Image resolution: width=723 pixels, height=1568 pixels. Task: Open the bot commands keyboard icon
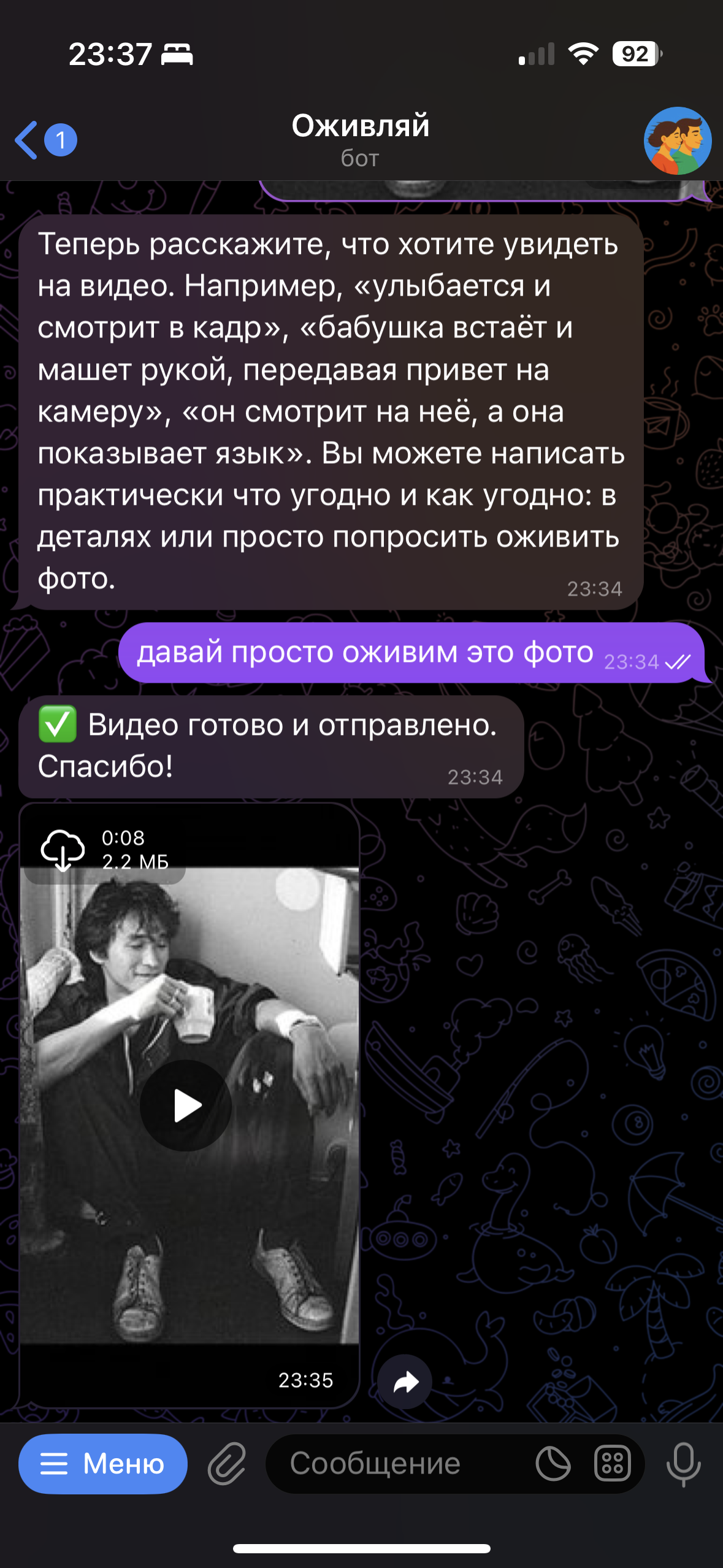(612, 1464)
